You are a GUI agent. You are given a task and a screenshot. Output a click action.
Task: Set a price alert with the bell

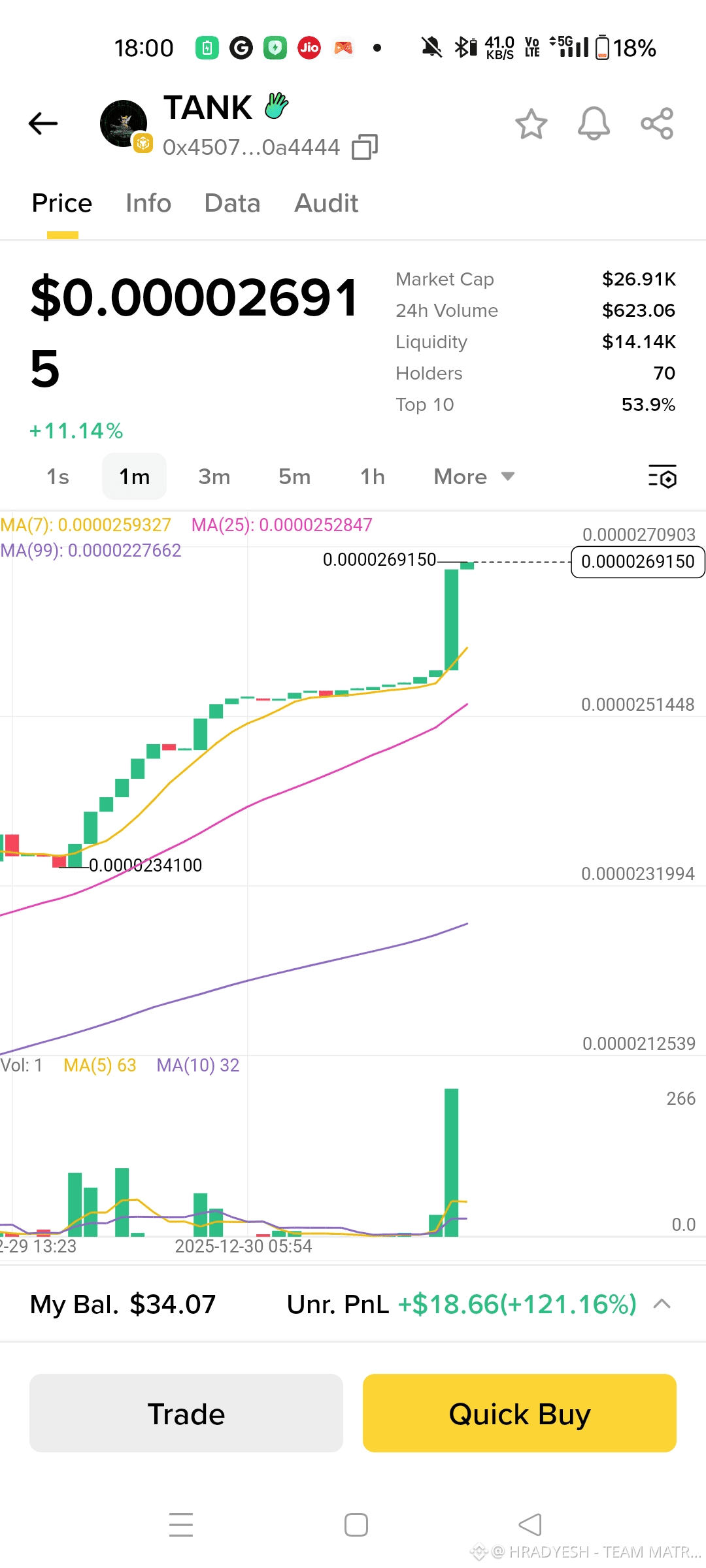pos(594,124)
